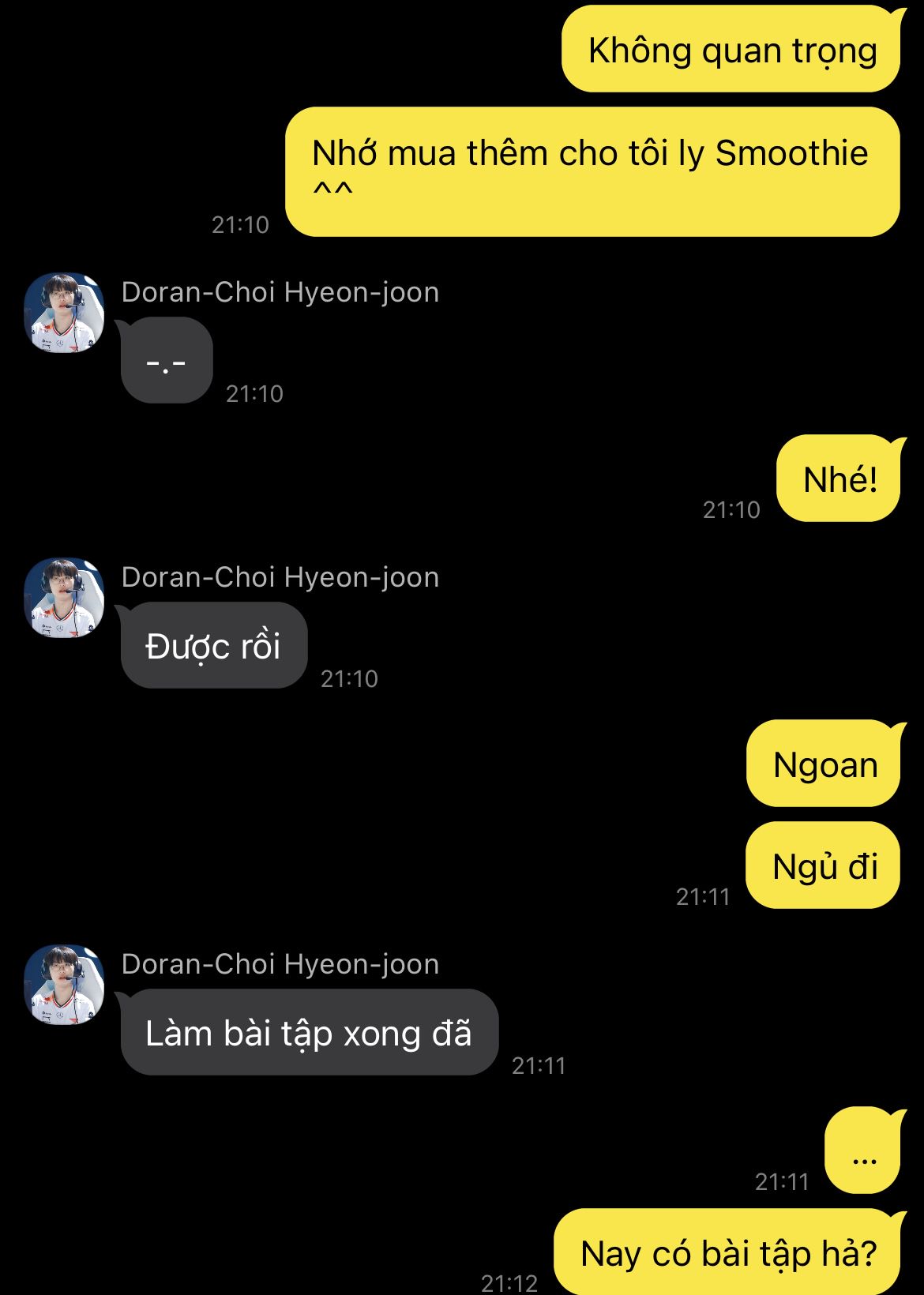The width and height of the screenshot is (924, 1295).
Task: Open Doran's avatar beside the '-.-' message
Action: [x=64, y=313]
